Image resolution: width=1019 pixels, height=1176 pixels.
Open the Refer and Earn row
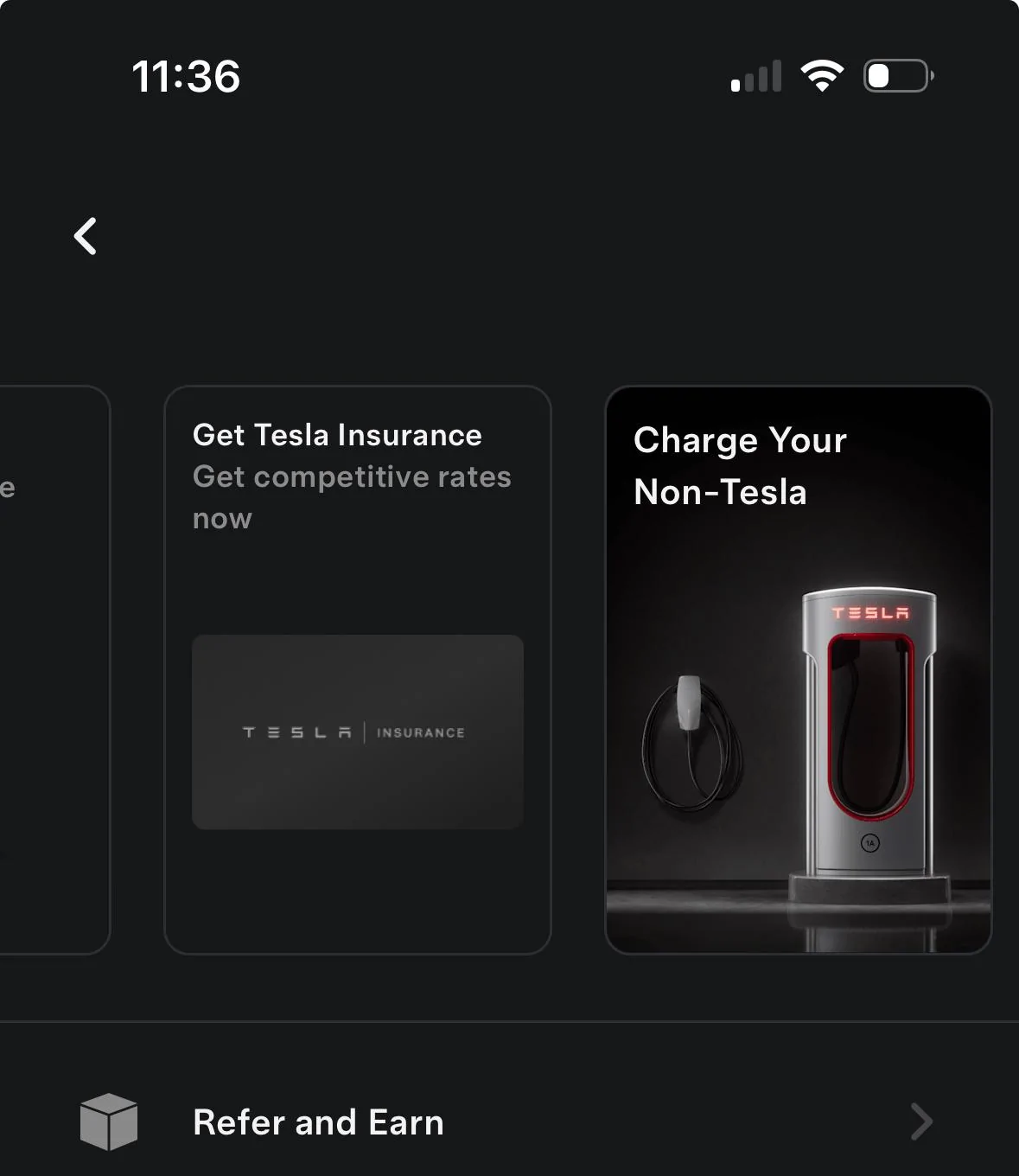pyautogui.click(x=508, y=1122)
